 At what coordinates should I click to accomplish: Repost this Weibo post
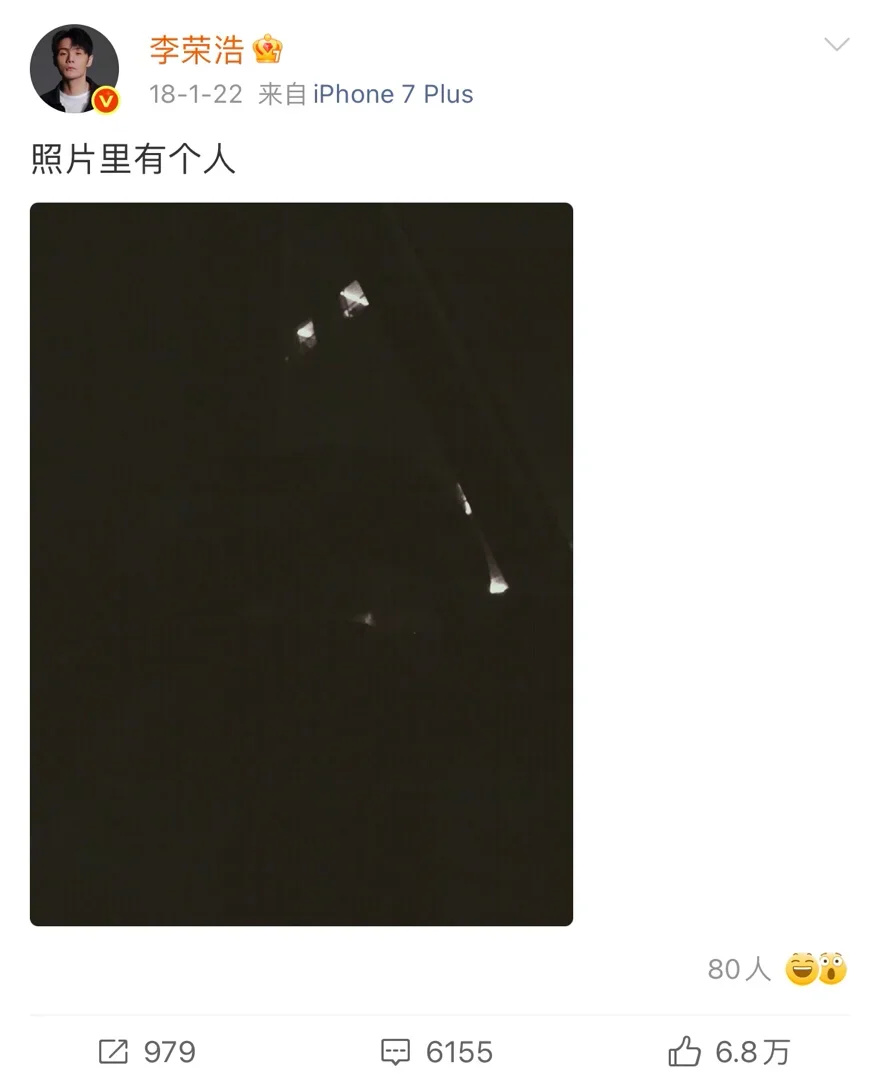[x=147, y=1051]
